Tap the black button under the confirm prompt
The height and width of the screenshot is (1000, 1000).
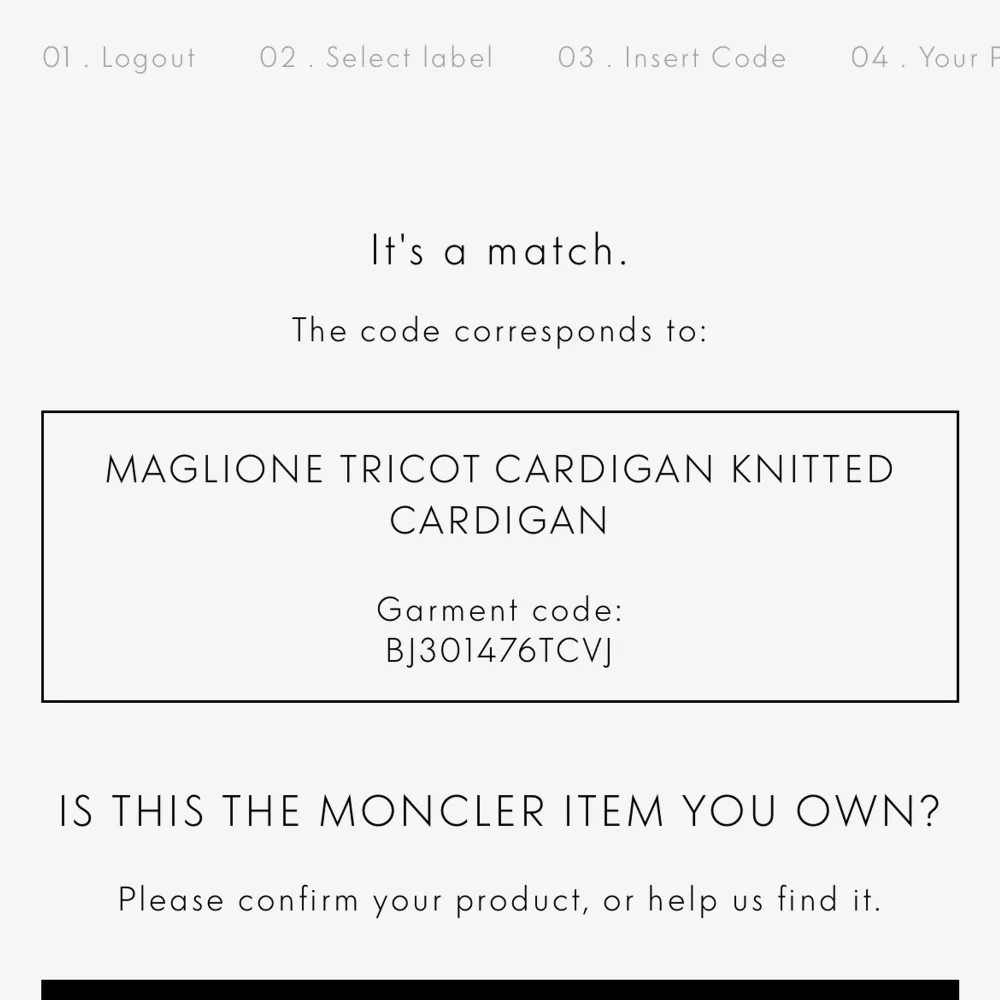(x=500, y=990)
